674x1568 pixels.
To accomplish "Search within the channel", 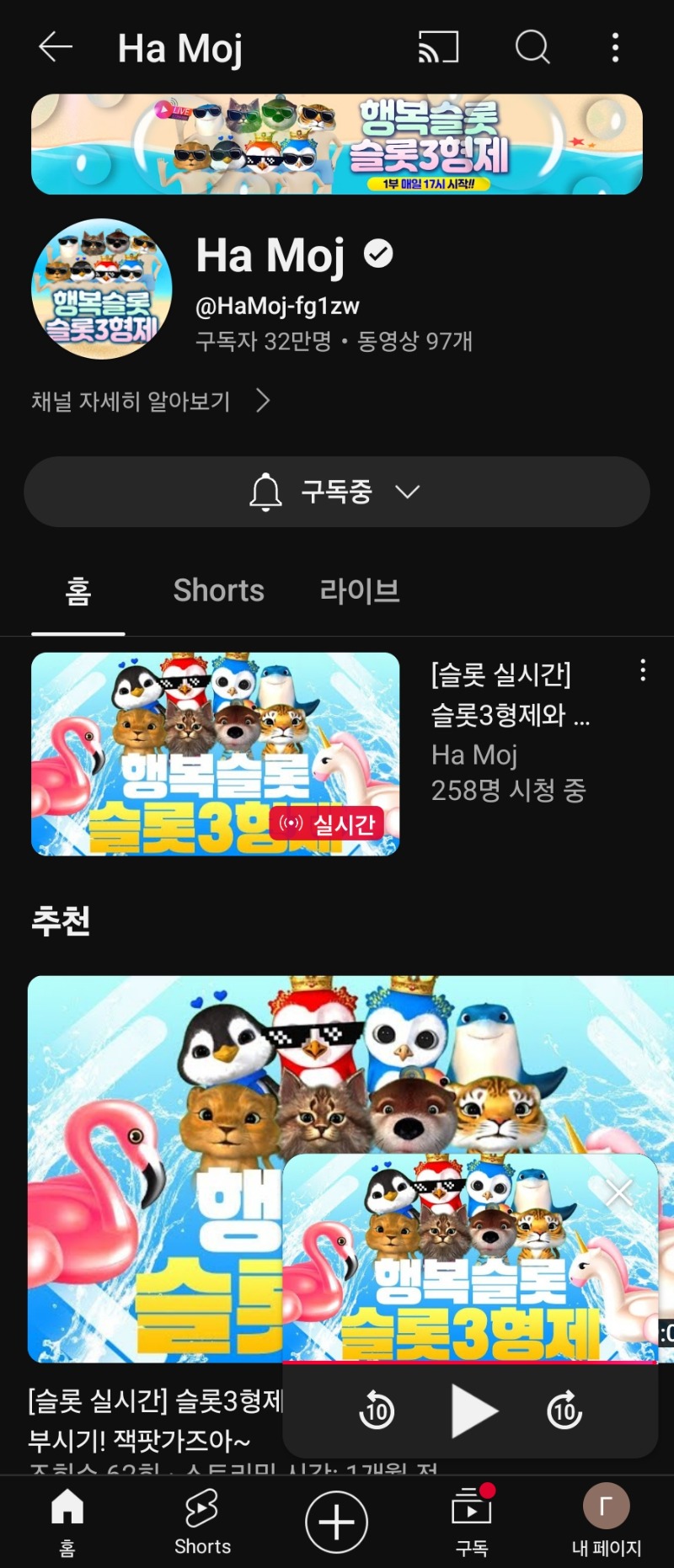I will pyautogui.click(x=532, y=47).
